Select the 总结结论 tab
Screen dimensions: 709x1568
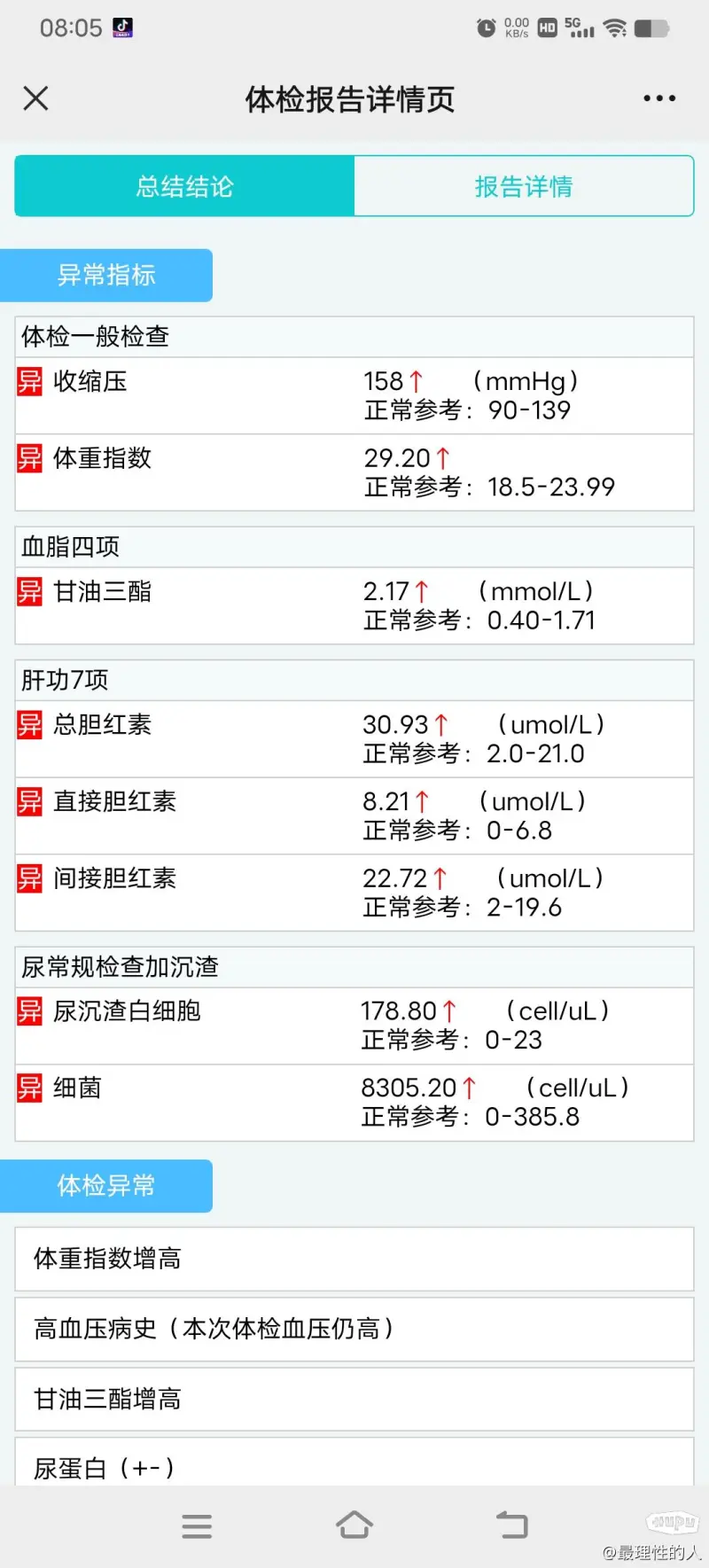point(184,186)
